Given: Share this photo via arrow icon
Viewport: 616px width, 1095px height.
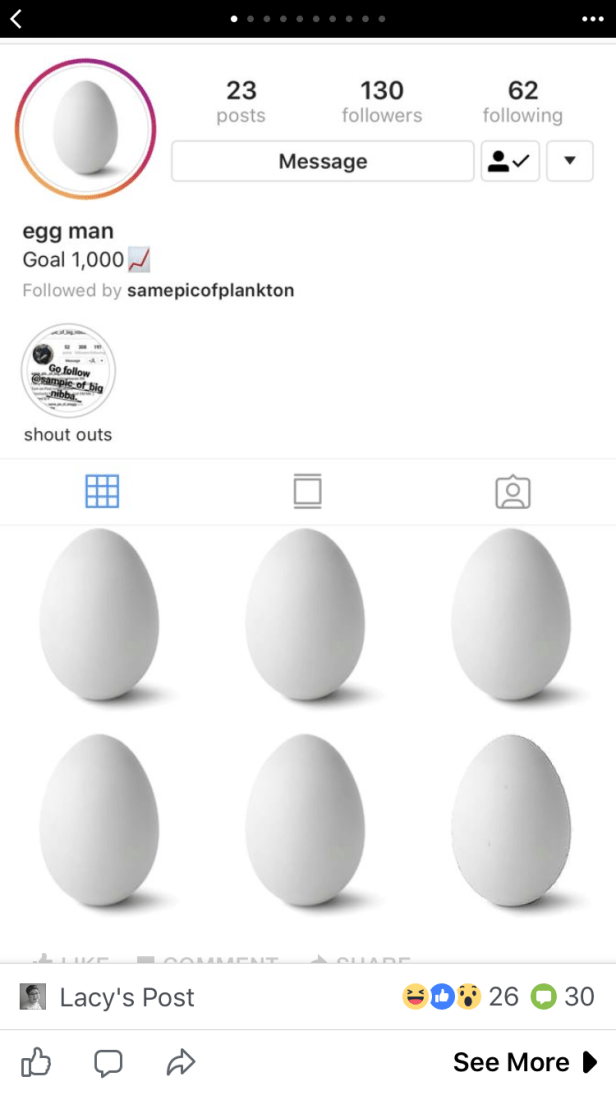Looking at the screenshot, I should [181, 1062].
